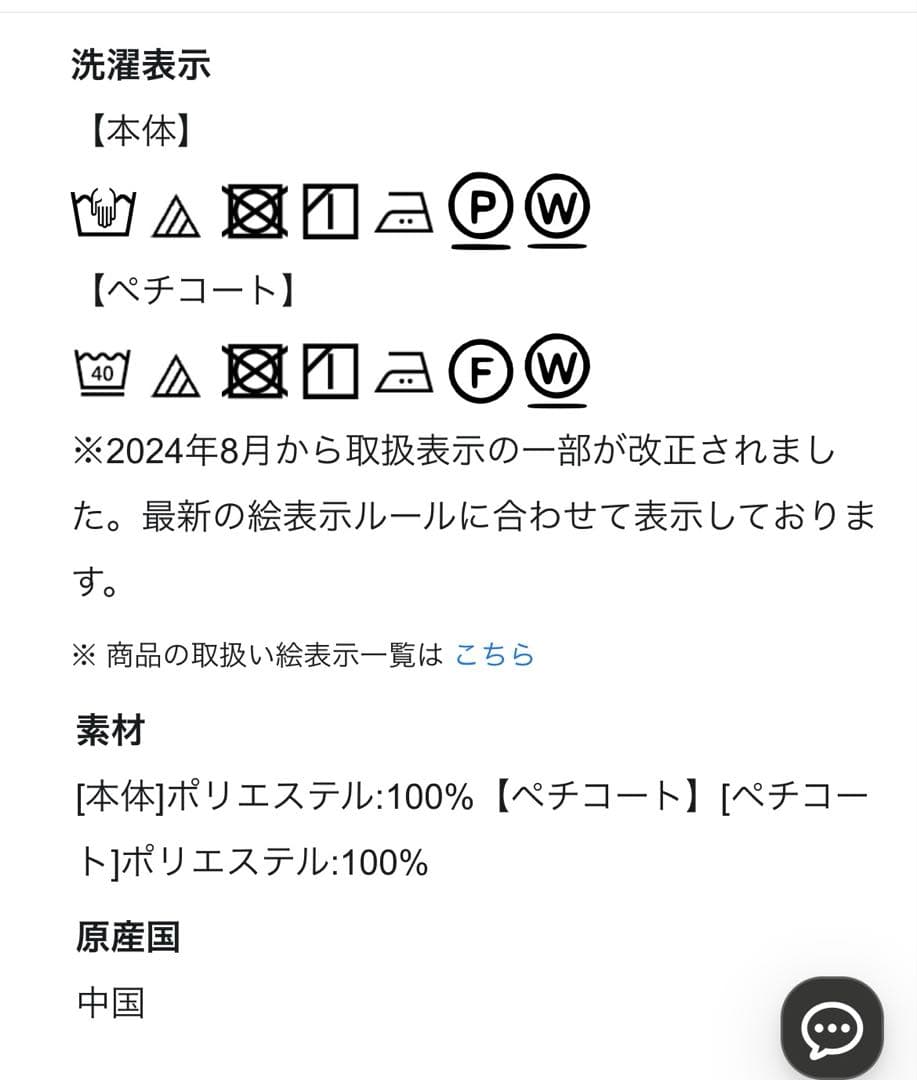The height and width of the screenshot is (1080, 917).
Task: Click the crossed-out tumble dry symbol
Action: tap(256, 212)
